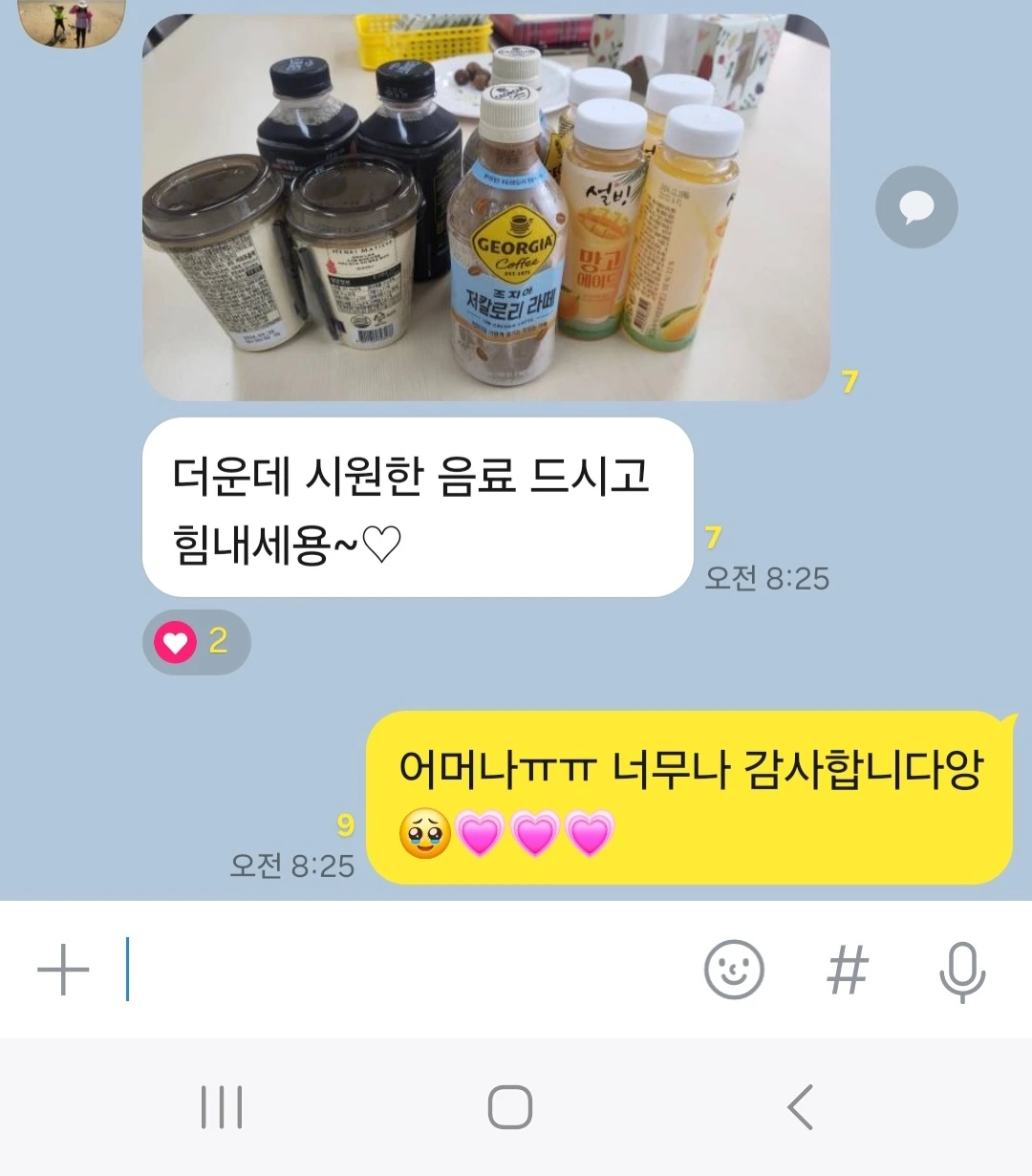This screenshot has height=1176, width=1032.
Task: Open the hashtag search
Action: [x=847, y=970]
